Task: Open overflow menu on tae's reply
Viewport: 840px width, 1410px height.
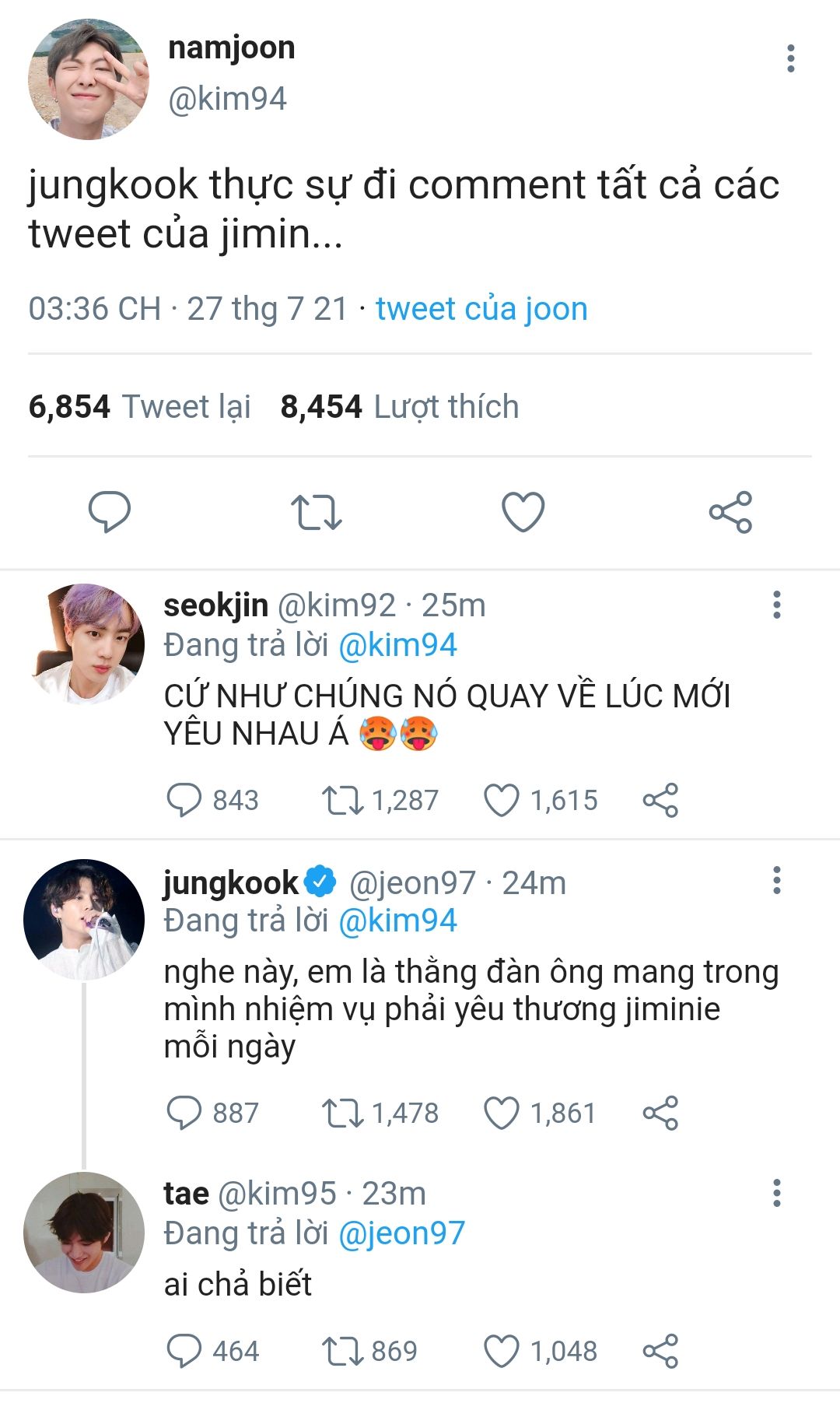Action: [776, 1193]
